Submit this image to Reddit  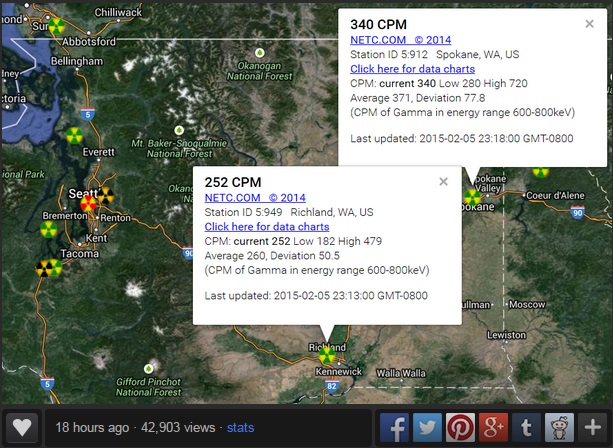pos(559,428)
